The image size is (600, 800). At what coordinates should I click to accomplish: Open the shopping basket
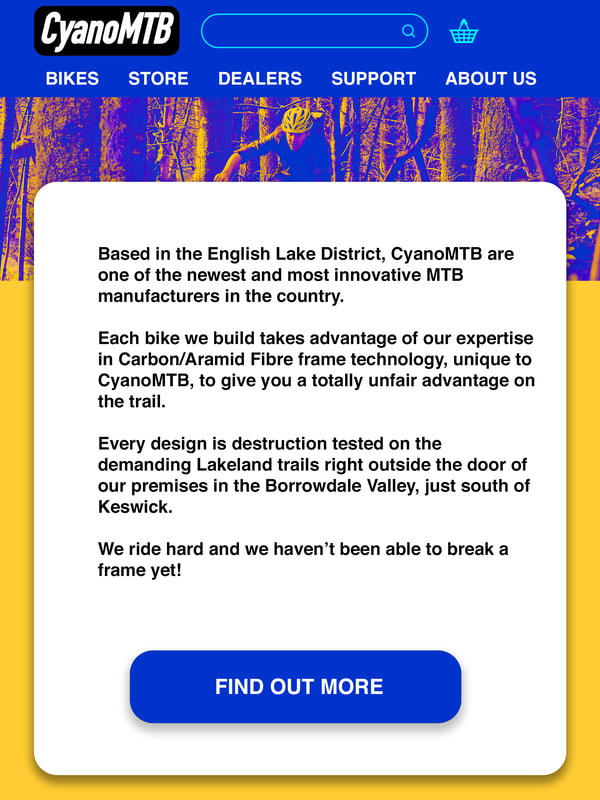(x=463, y=32)
